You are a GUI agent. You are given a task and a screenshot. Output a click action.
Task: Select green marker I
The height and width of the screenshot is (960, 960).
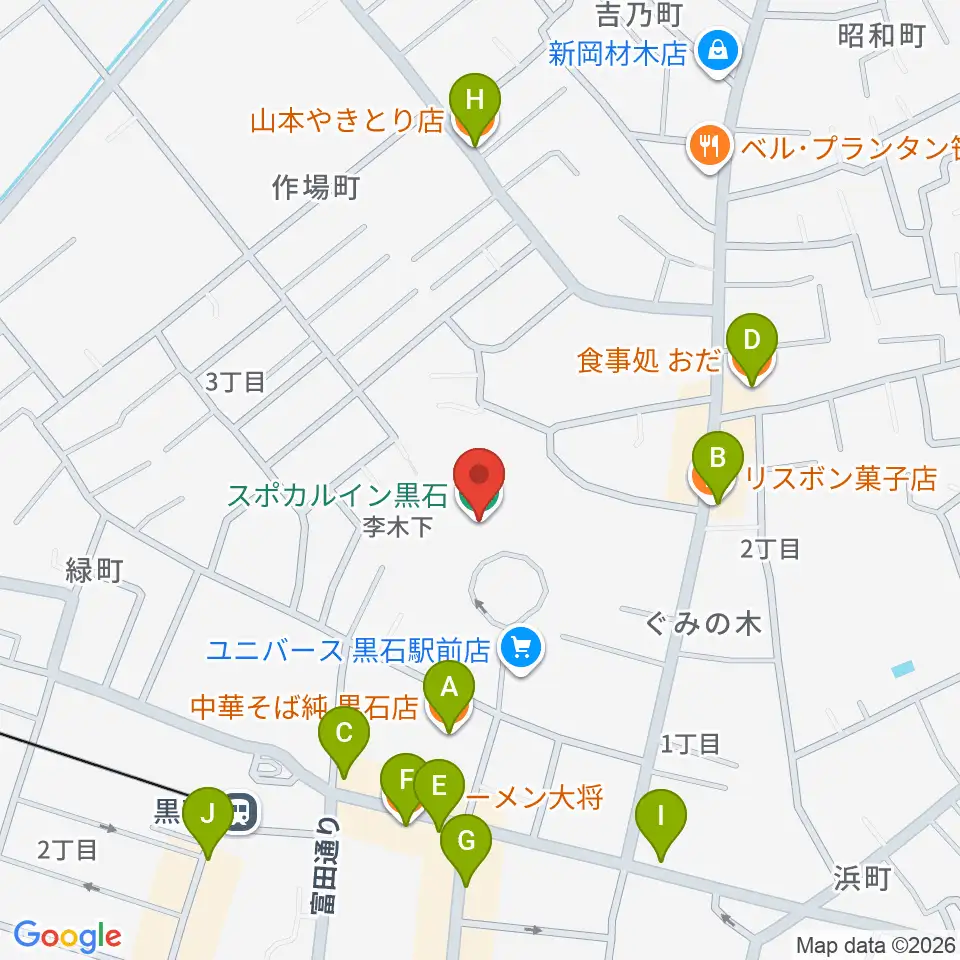click(661, 824)
